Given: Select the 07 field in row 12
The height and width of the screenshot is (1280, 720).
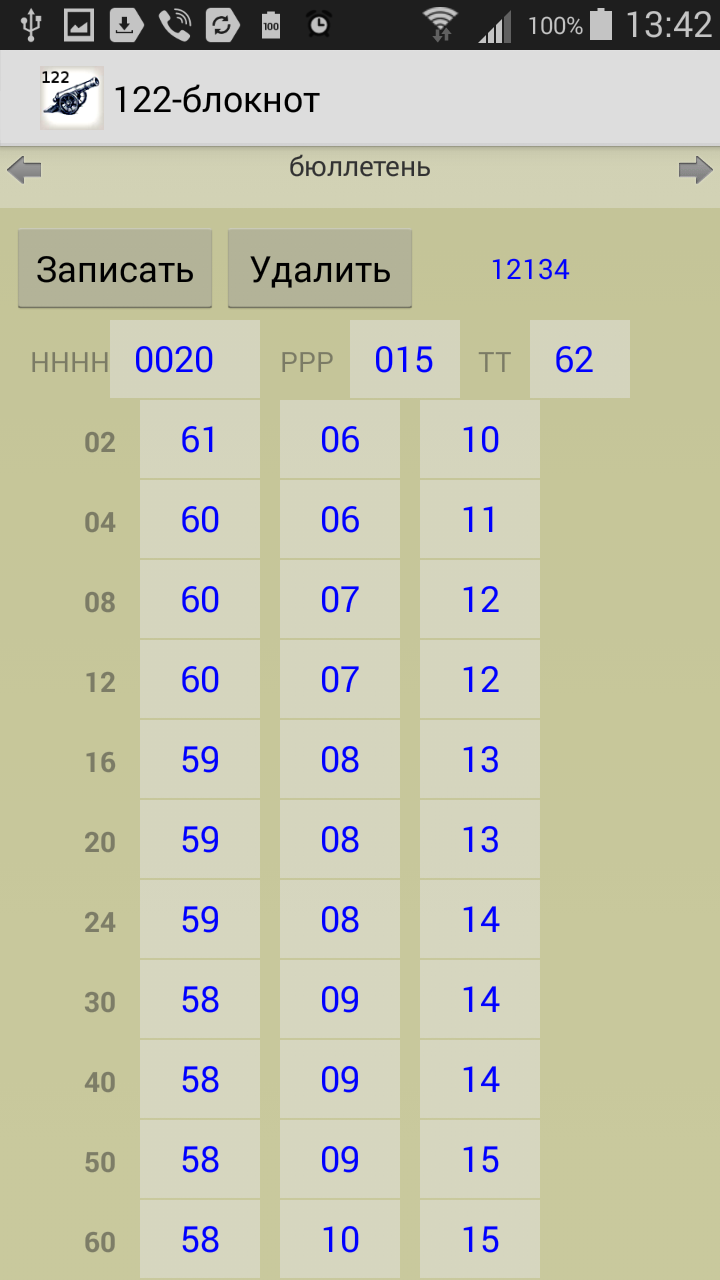Looking at the screenshot, I should click(x=340, y=679).
